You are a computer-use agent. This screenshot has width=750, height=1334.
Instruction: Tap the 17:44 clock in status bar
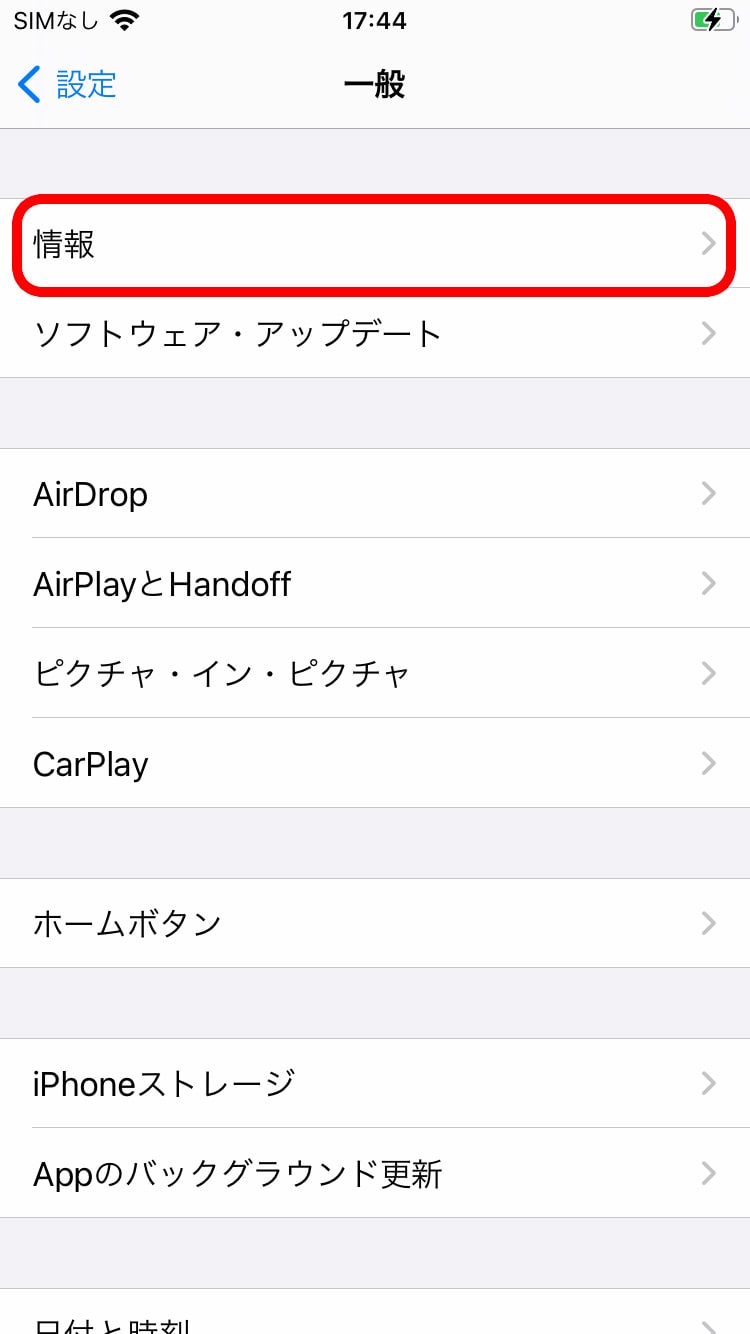pos(375,21)
